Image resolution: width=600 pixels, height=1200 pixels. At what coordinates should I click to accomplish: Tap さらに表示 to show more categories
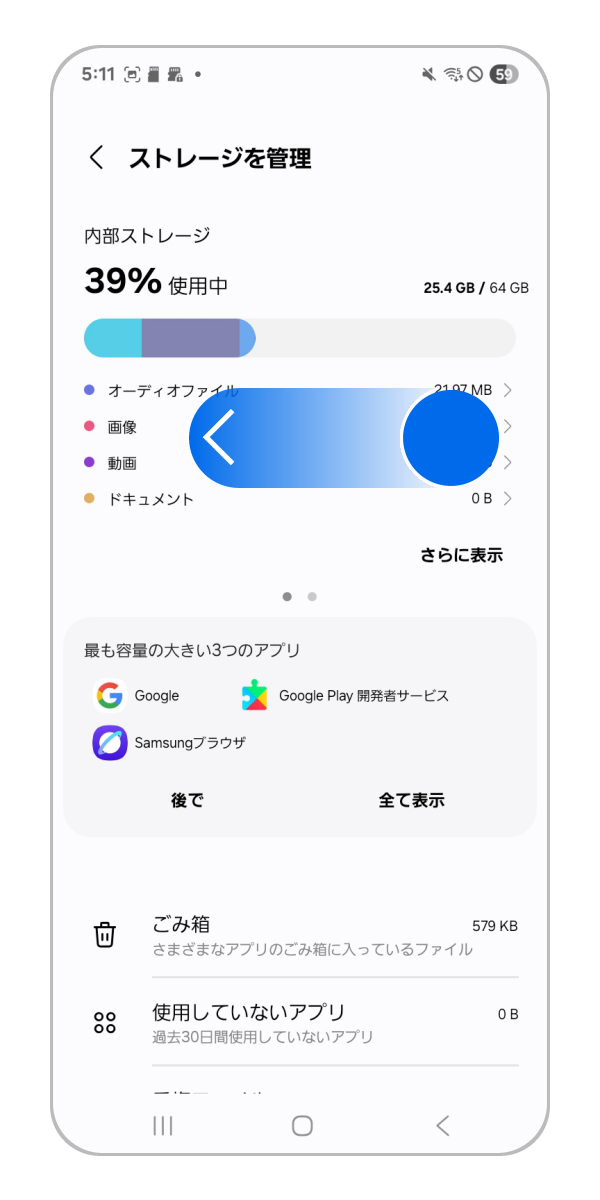click(461, 555)
